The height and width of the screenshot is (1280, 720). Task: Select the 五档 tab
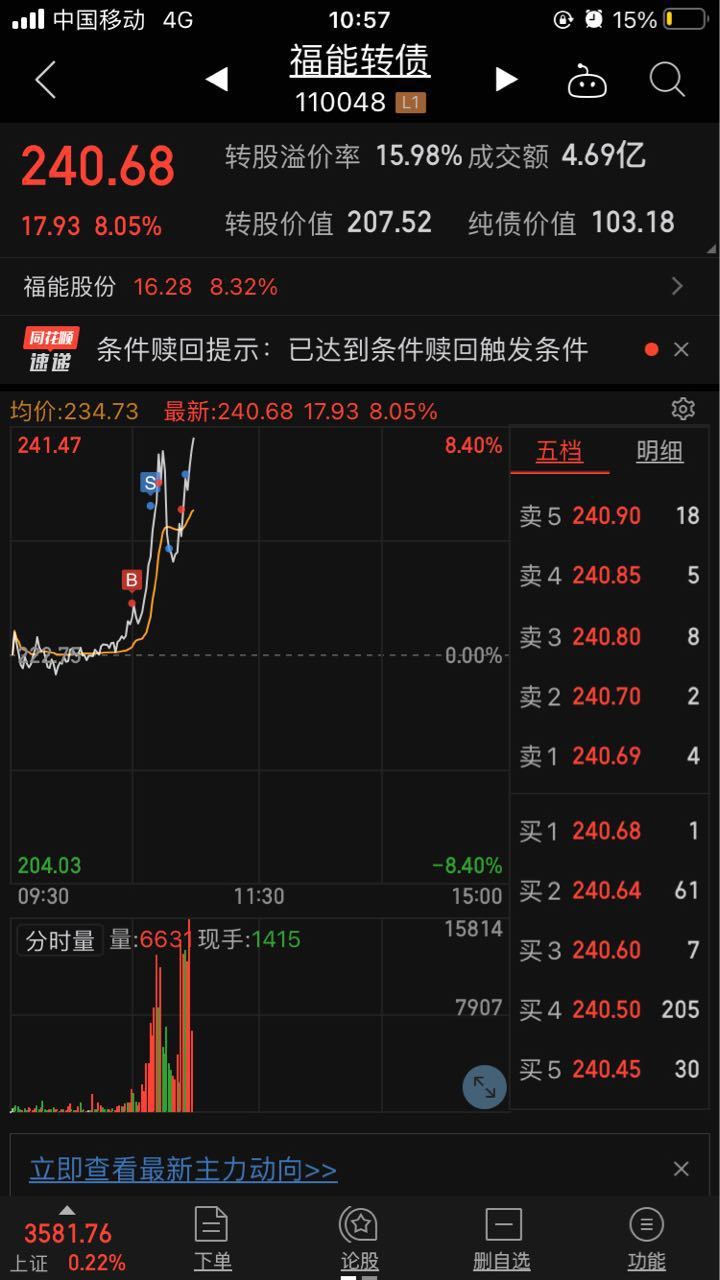click(x=559, y=451)
